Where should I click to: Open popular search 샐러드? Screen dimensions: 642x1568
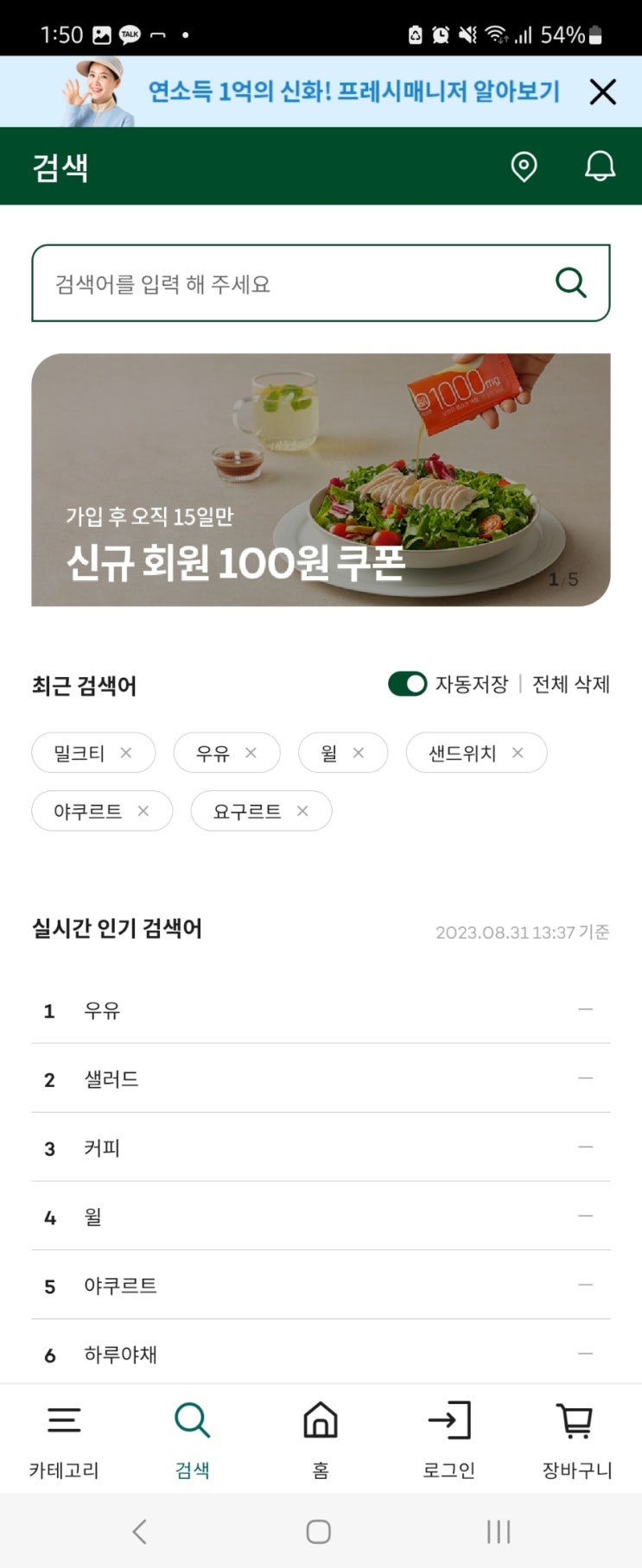tap(111, 1078)
